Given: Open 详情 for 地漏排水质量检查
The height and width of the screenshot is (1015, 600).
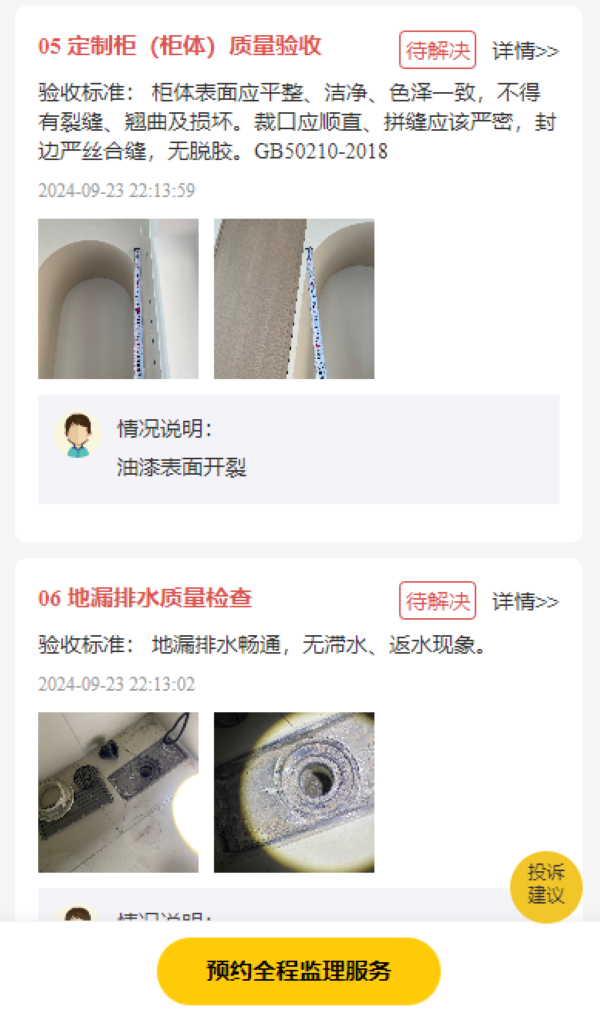Looking at the screenshot, I should click(525, 601).
